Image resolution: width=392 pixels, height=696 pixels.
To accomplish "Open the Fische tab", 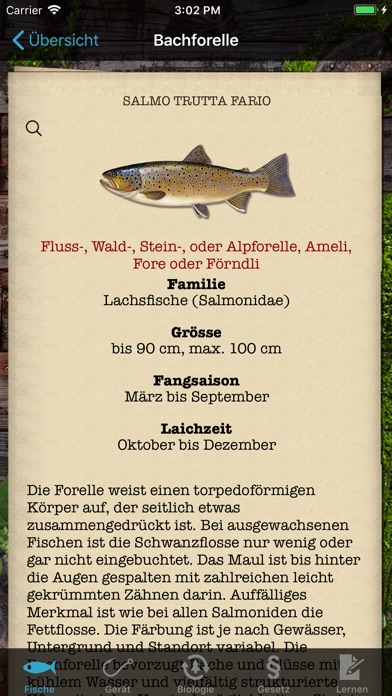I will [40, 674].
